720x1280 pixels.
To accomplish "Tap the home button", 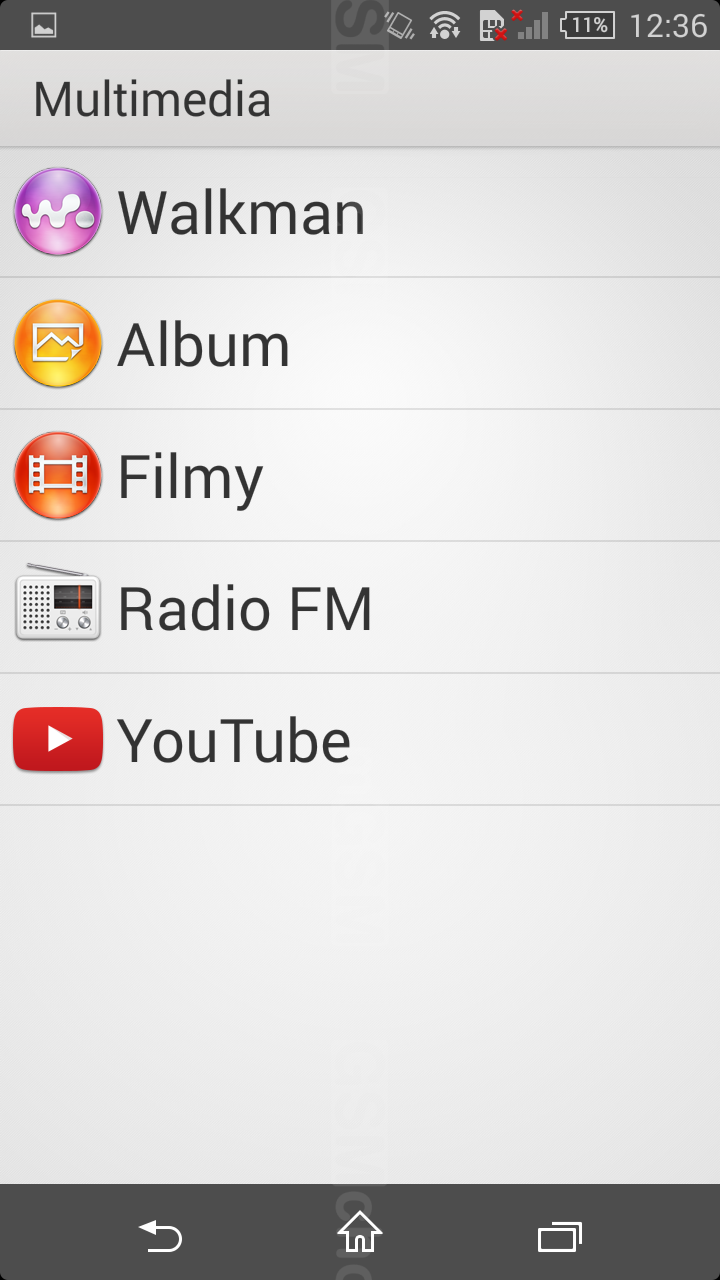I will [x=360, y=1233].
